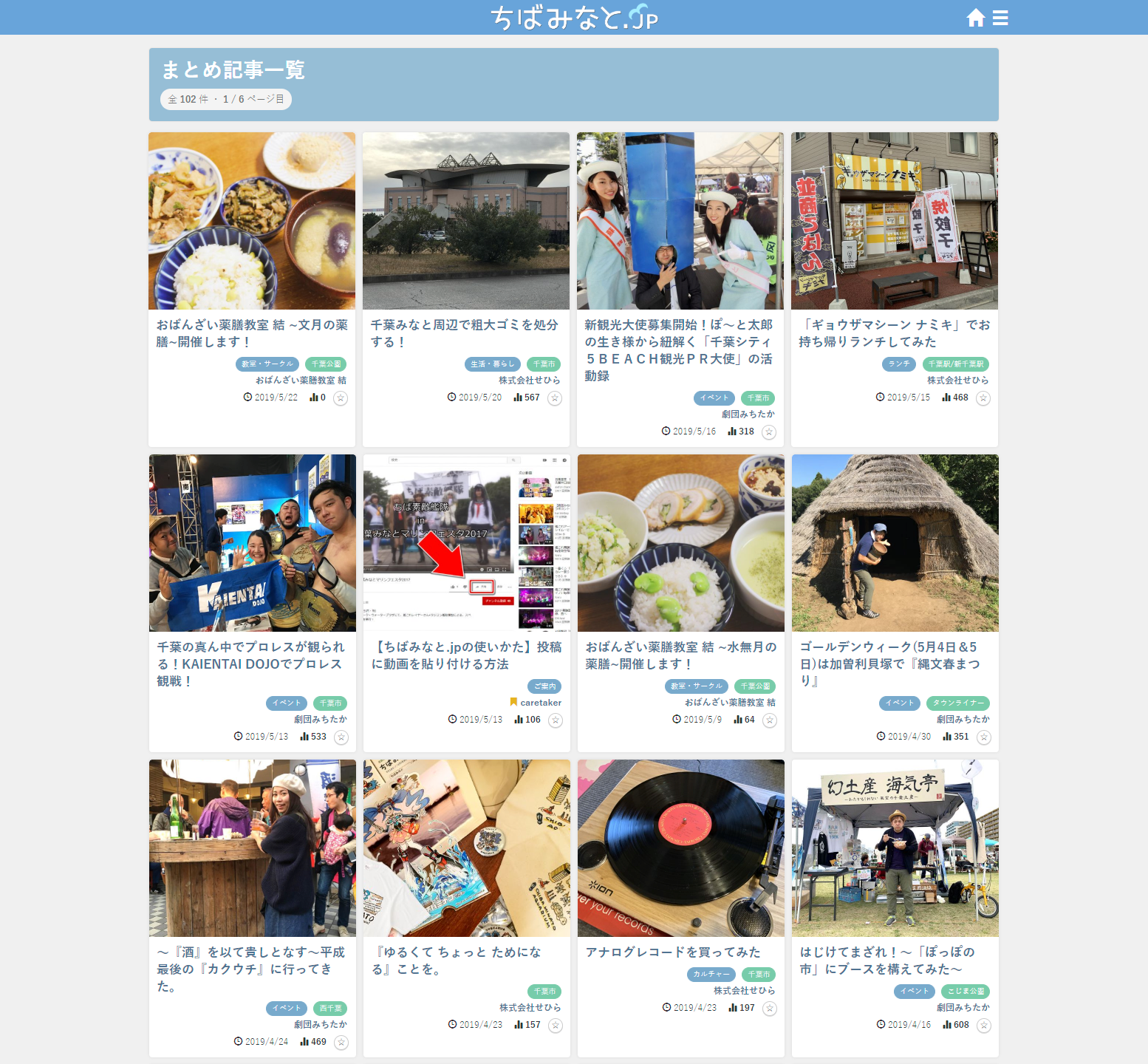The width and height of the screenshot is (1148, 1064).
Task: Filter by the 生活・暮らし tag
Action: tap(493, 364)
